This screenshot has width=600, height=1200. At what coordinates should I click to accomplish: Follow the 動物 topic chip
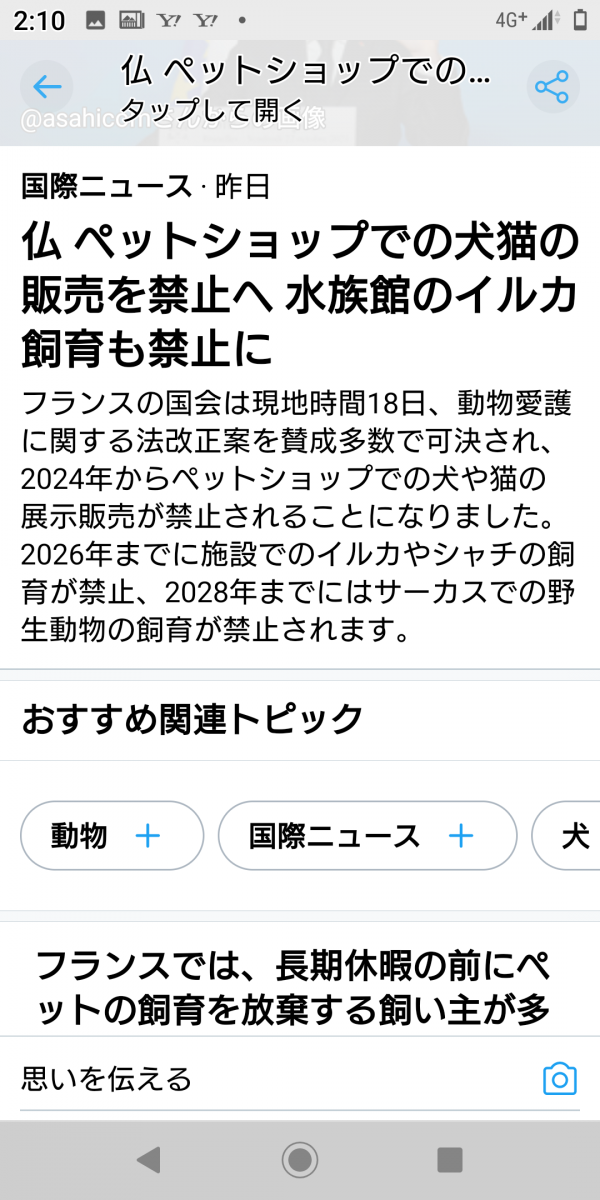112,836
